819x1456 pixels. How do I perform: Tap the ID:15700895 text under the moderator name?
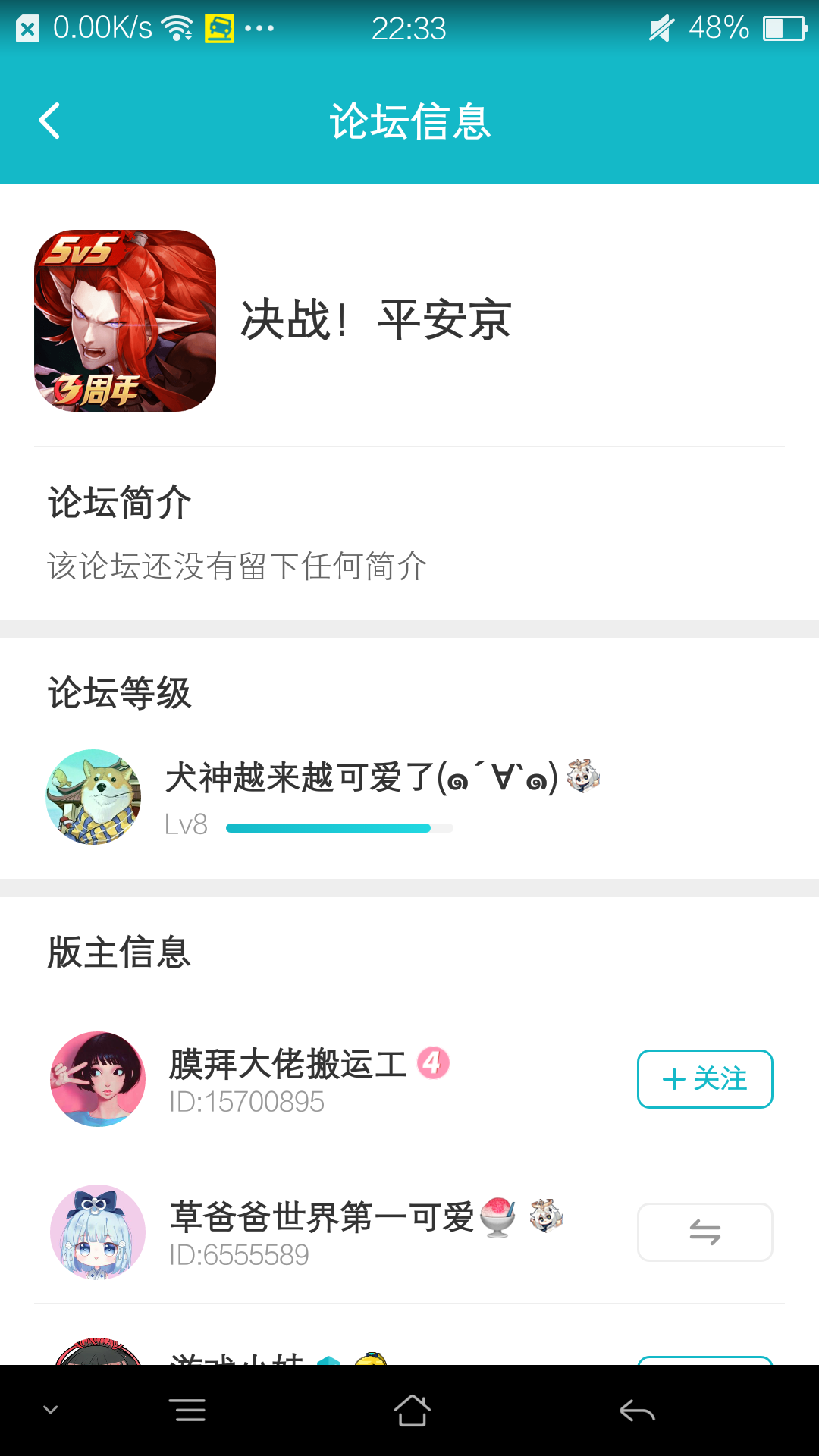(246, 1105)
